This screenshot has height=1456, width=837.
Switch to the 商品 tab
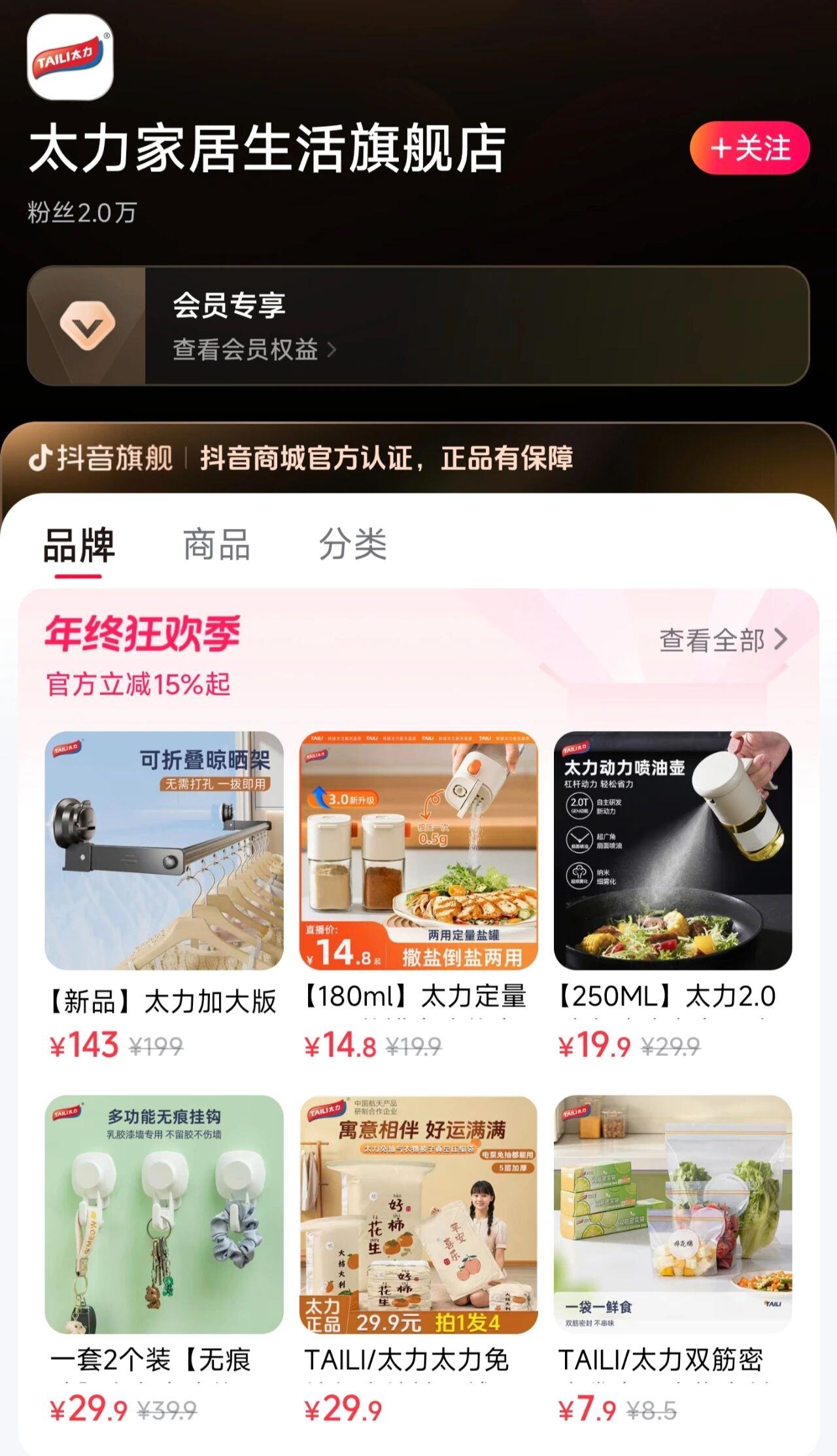point(216,545)
